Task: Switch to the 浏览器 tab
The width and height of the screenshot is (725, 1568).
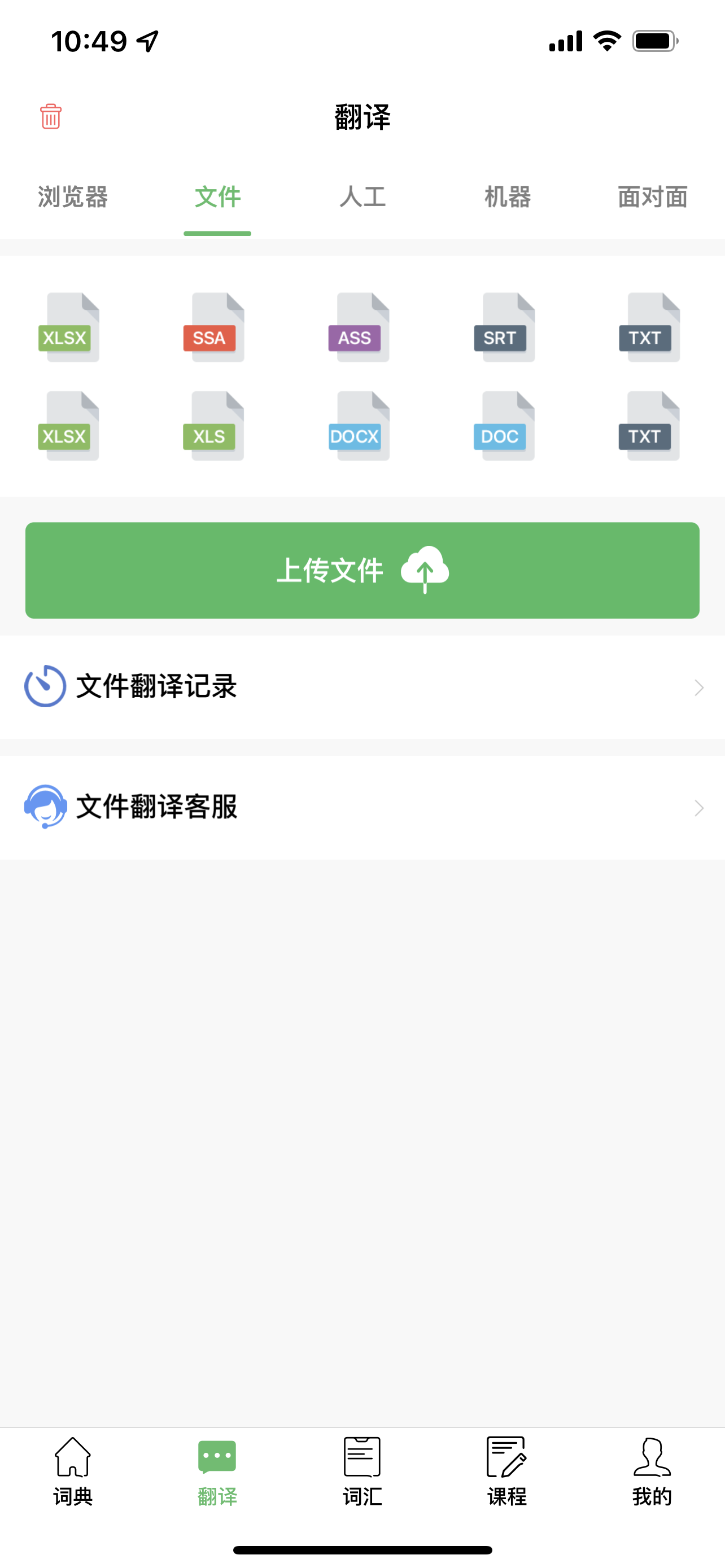Action: [x=72, y=197]
